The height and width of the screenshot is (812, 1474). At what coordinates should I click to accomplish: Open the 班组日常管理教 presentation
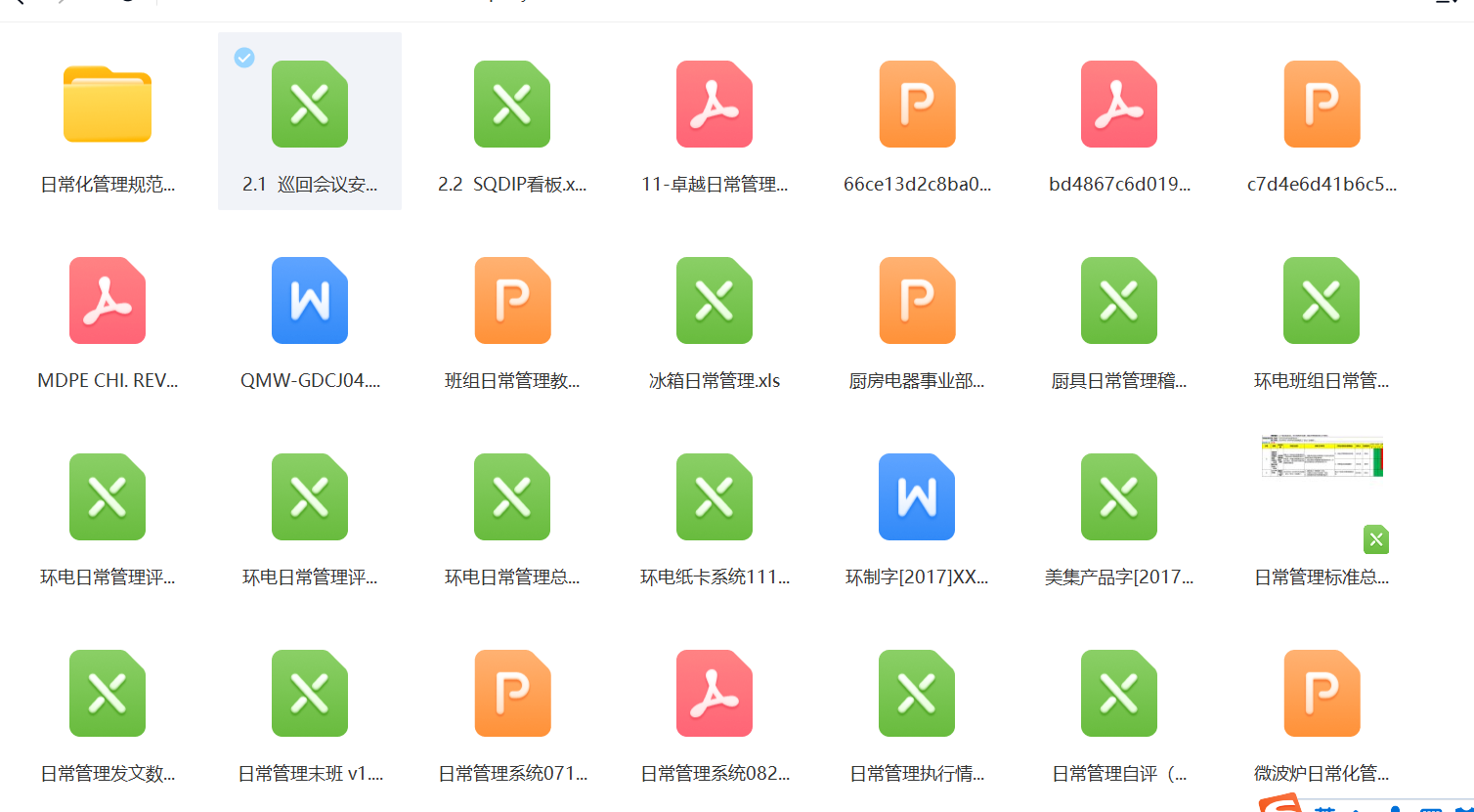(512, 301)
